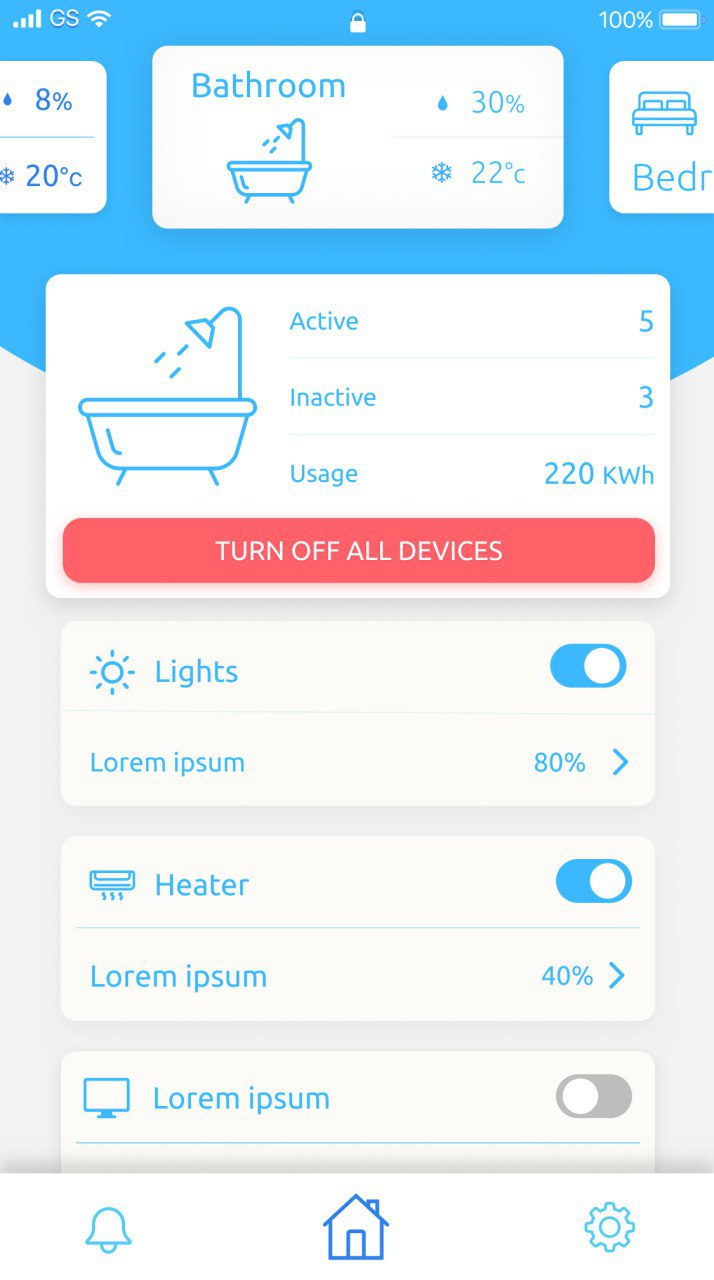Open Heater 40% details
The height and width of the screenshot is (1280, 714).
click(x=617, y=975)
